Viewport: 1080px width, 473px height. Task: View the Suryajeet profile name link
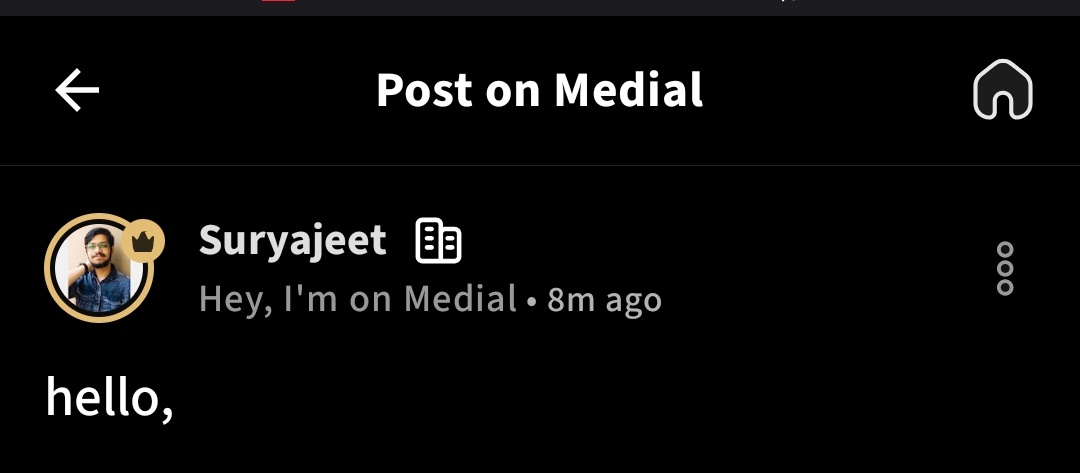coord(292,240)
